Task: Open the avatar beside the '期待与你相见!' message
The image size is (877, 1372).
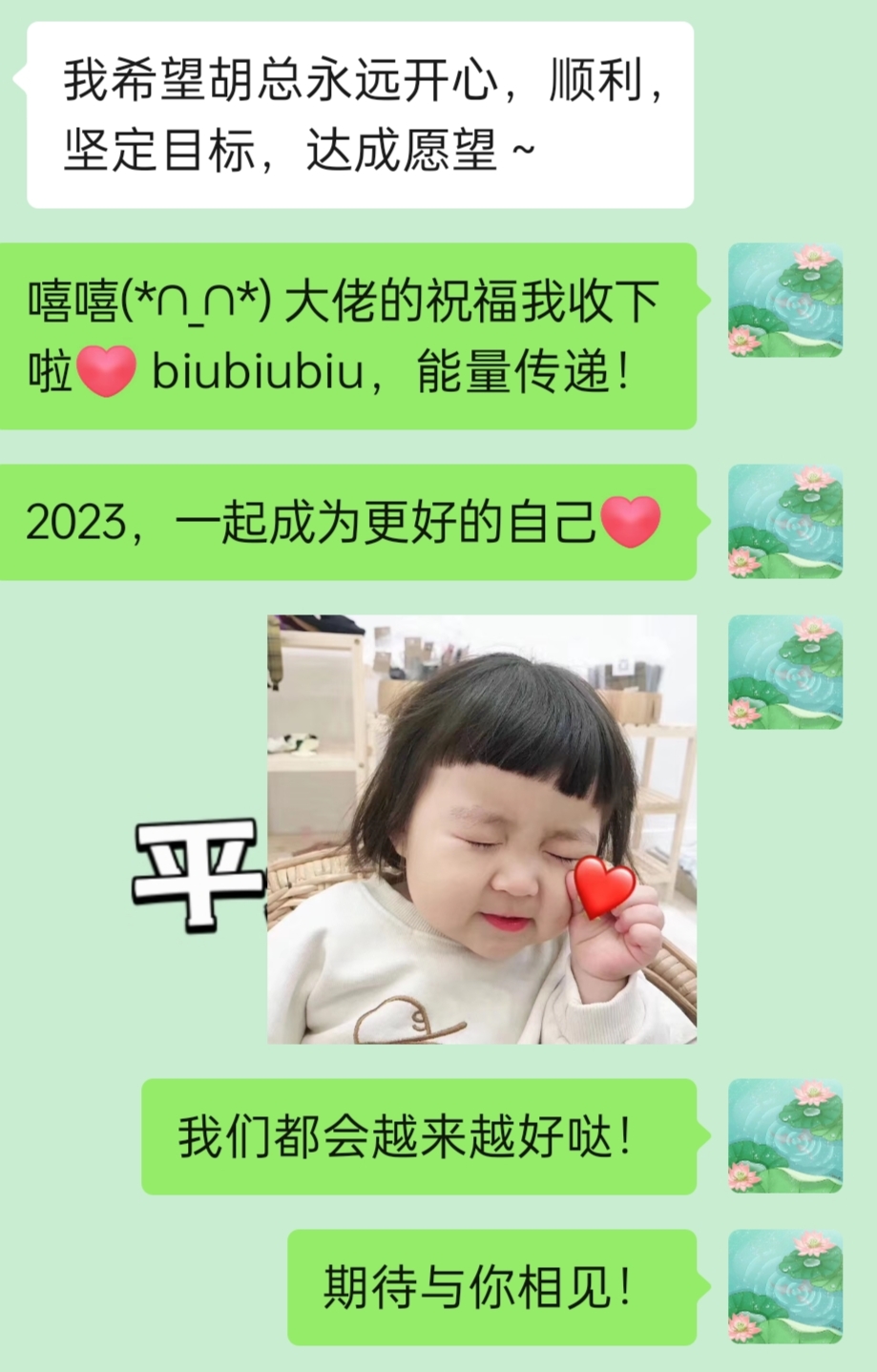Action: point(784,1286)
